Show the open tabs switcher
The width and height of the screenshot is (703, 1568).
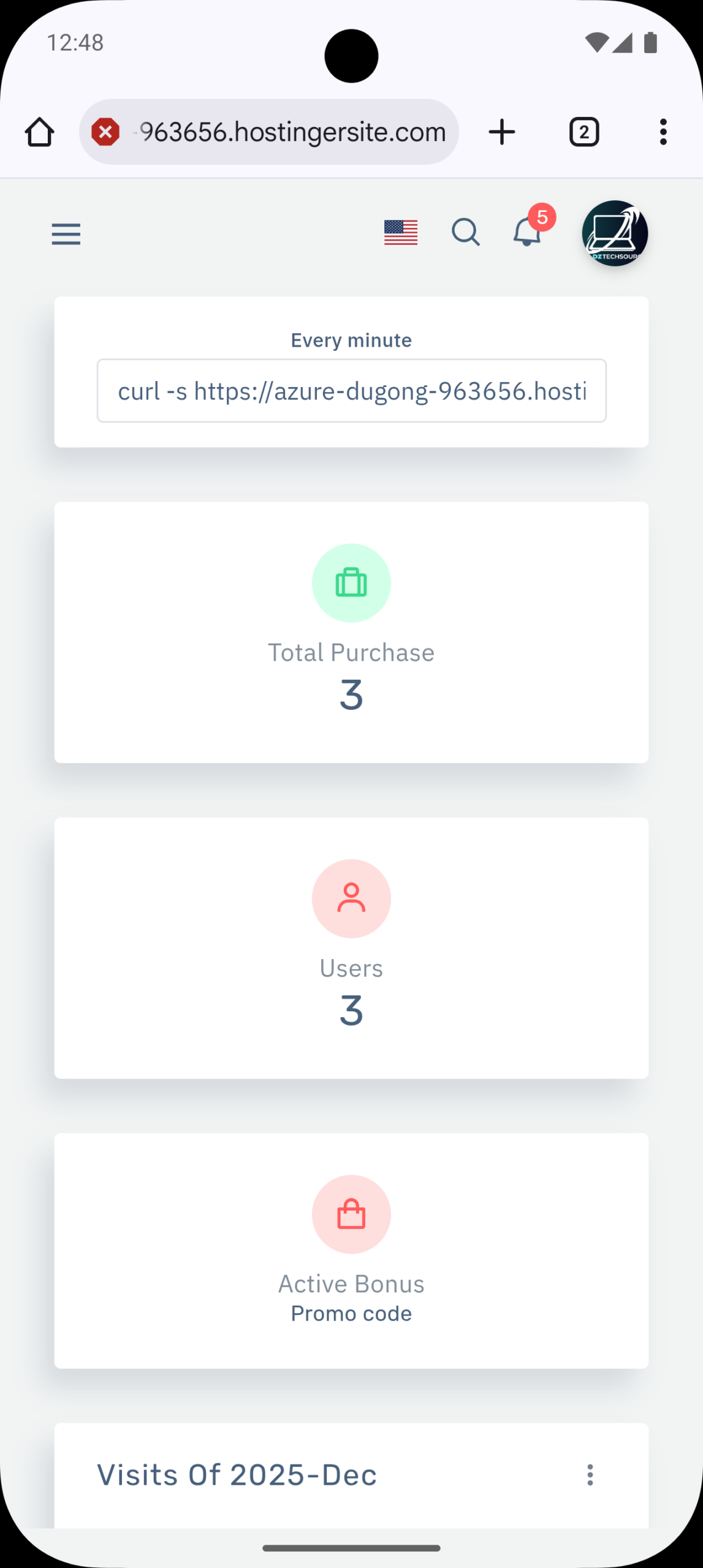584,132
